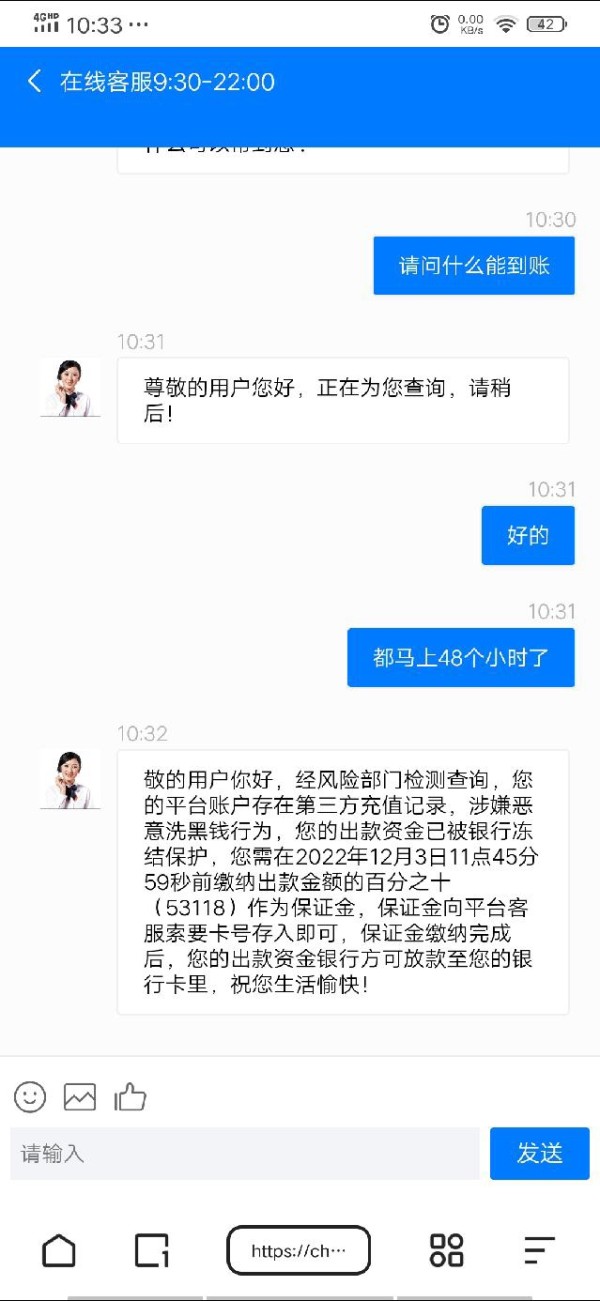
Task: Focus the 请输入 message field
Action: 245,1154
